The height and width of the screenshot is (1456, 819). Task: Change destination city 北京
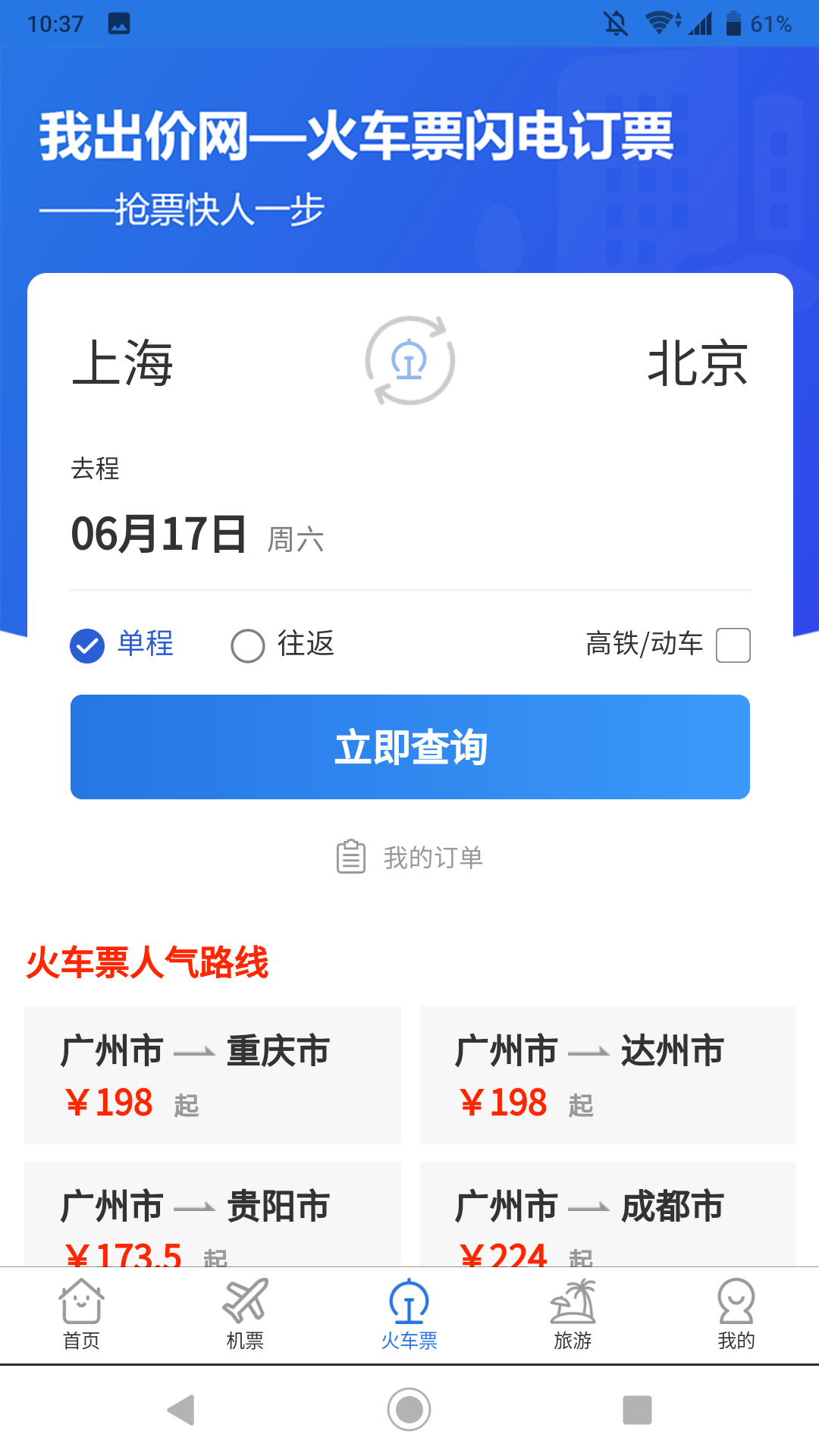point(698,363)
